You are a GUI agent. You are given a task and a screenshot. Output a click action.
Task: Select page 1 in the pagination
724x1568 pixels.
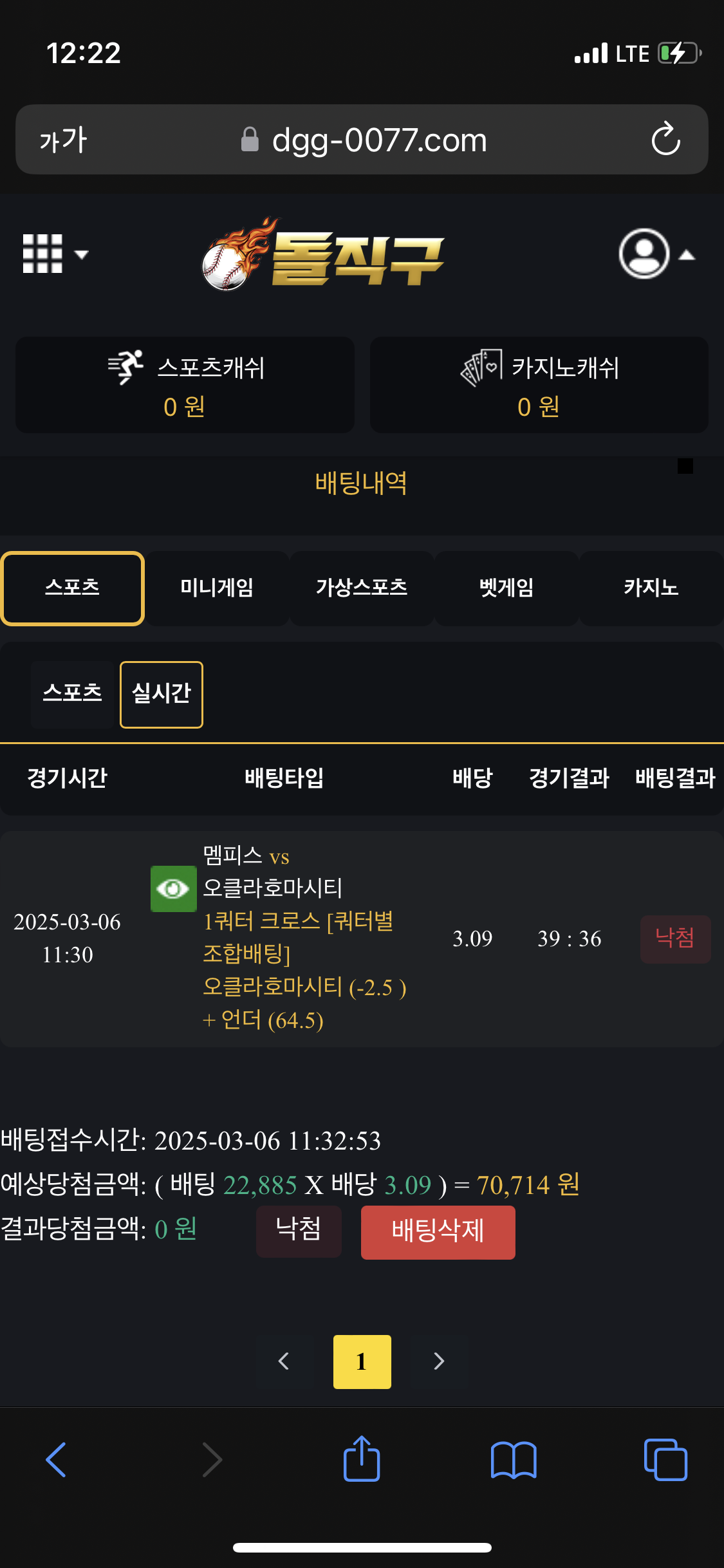(362, 1361)
